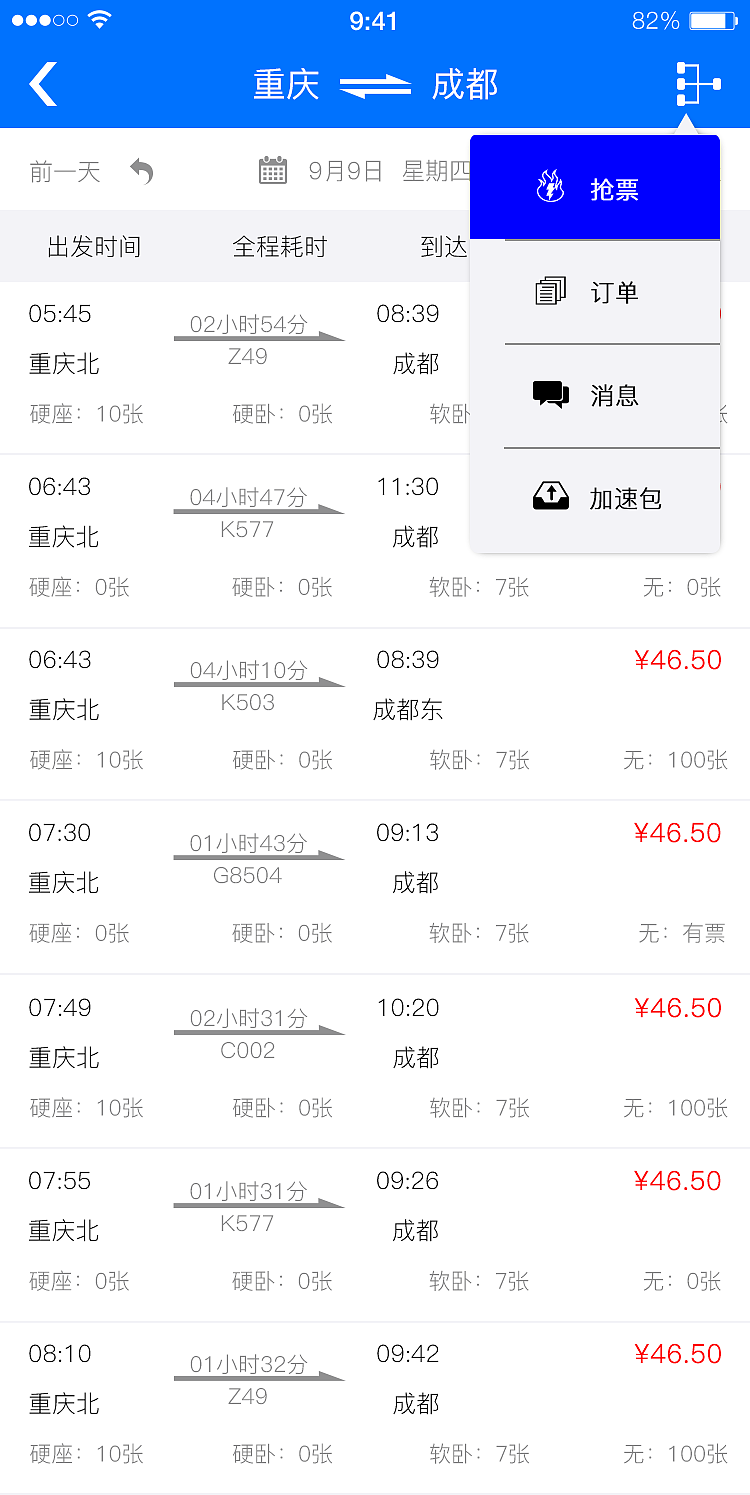This screenshot has width=750, height=1495.
Task: Tap the undo arrow next to 前一天
Action: tap(140, 170)
